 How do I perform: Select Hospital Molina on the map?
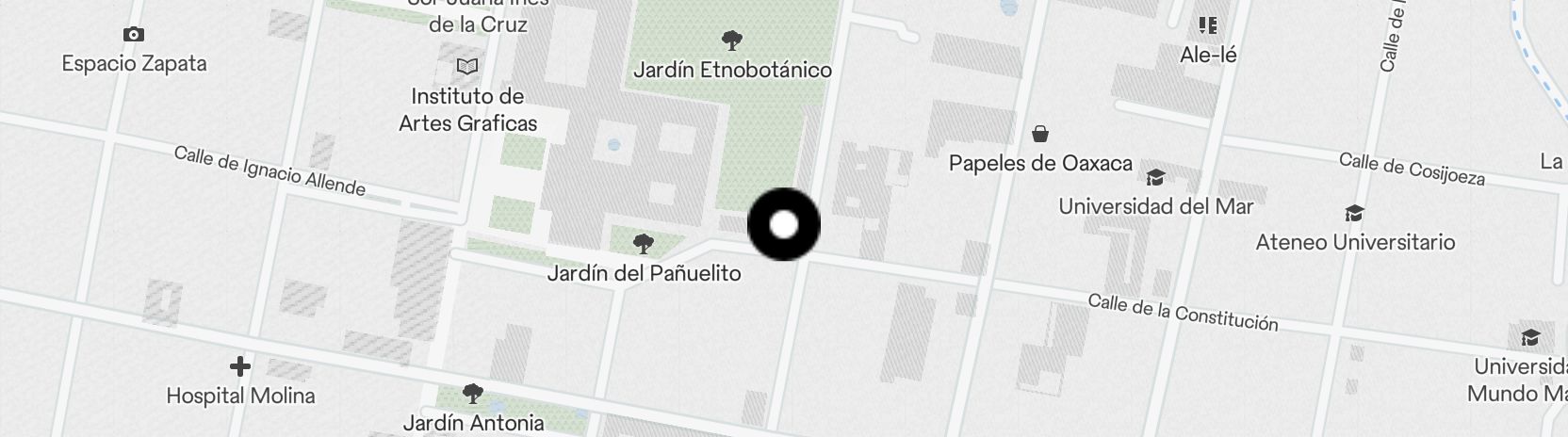click(x=240, y=366)
